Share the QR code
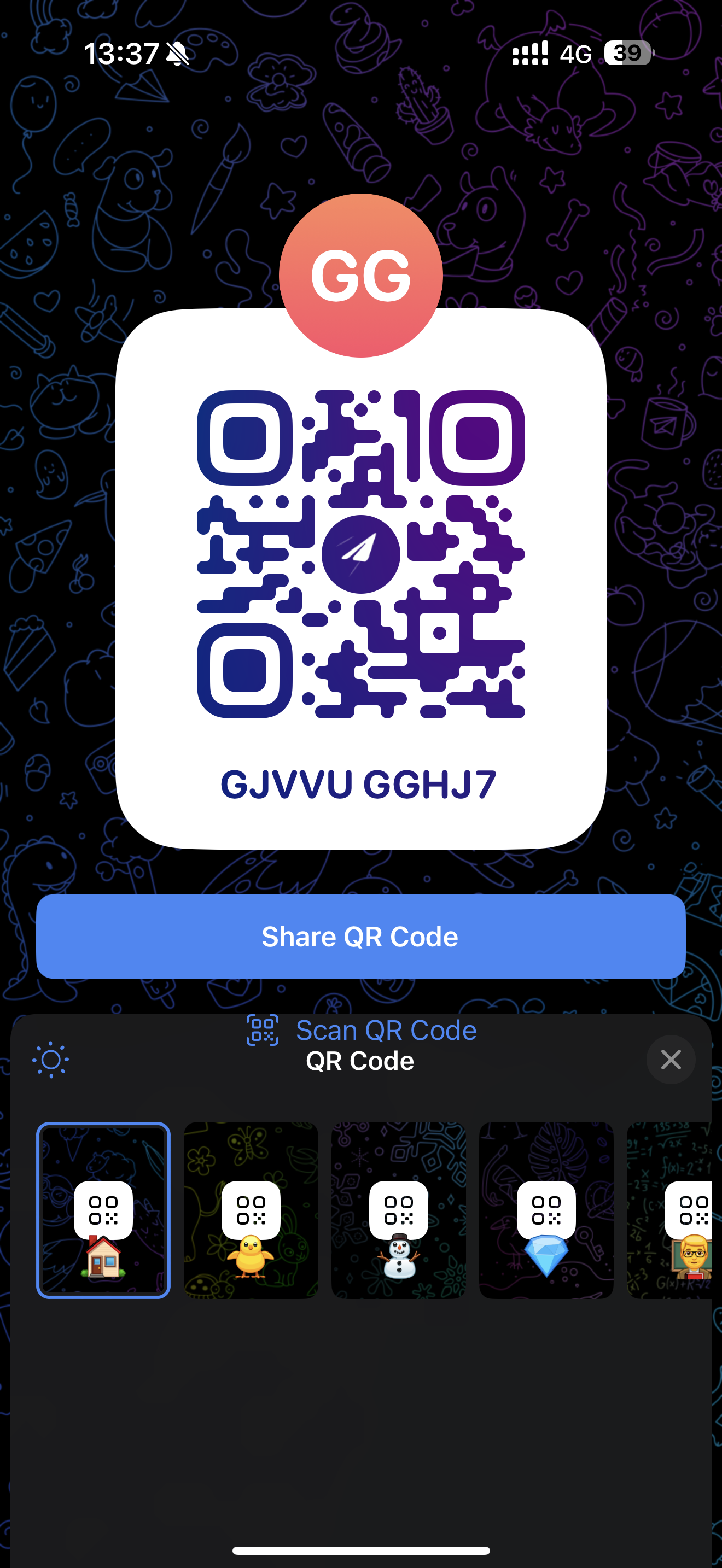Screen dimensions: 722x1568 (360, 936)
